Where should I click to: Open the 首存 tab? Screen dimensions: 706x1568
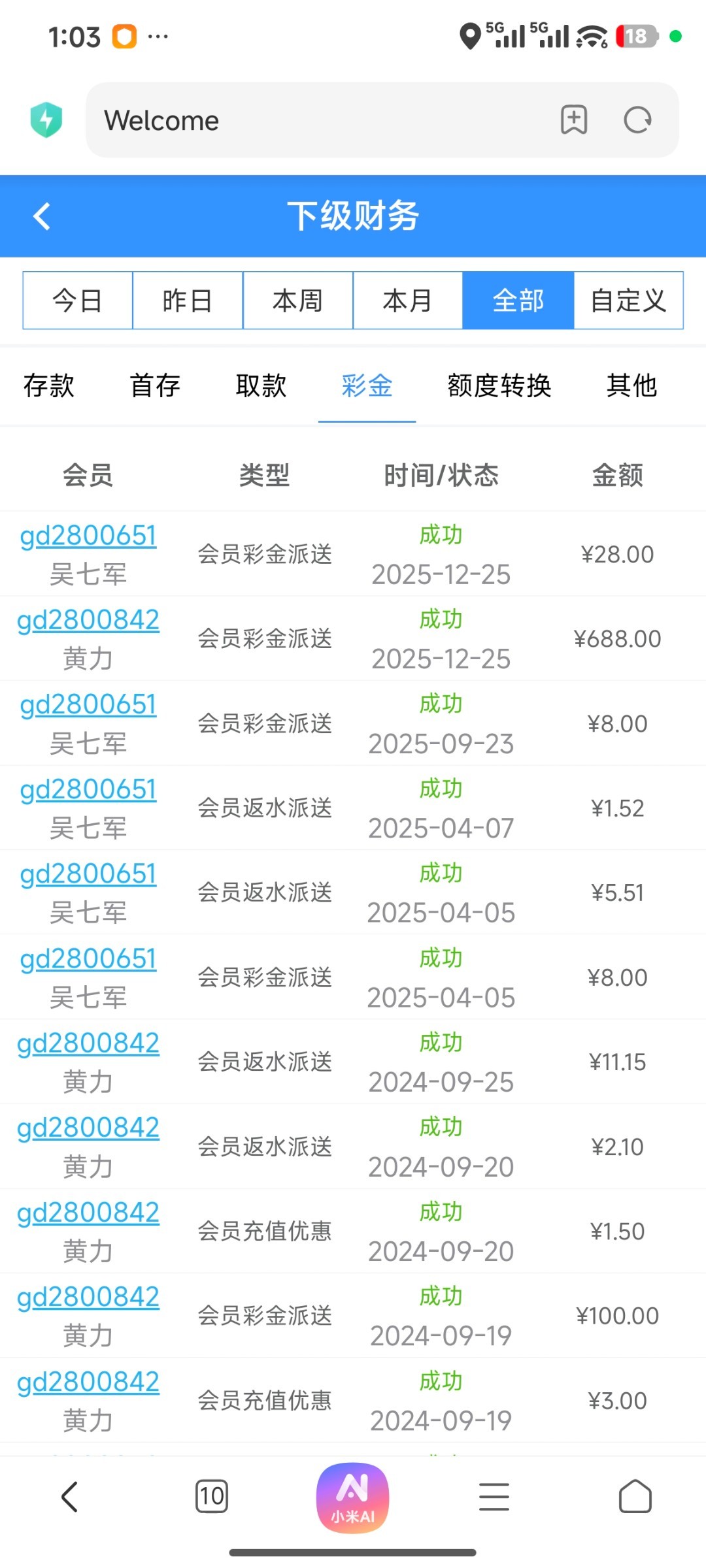click(x=155, y=385)
